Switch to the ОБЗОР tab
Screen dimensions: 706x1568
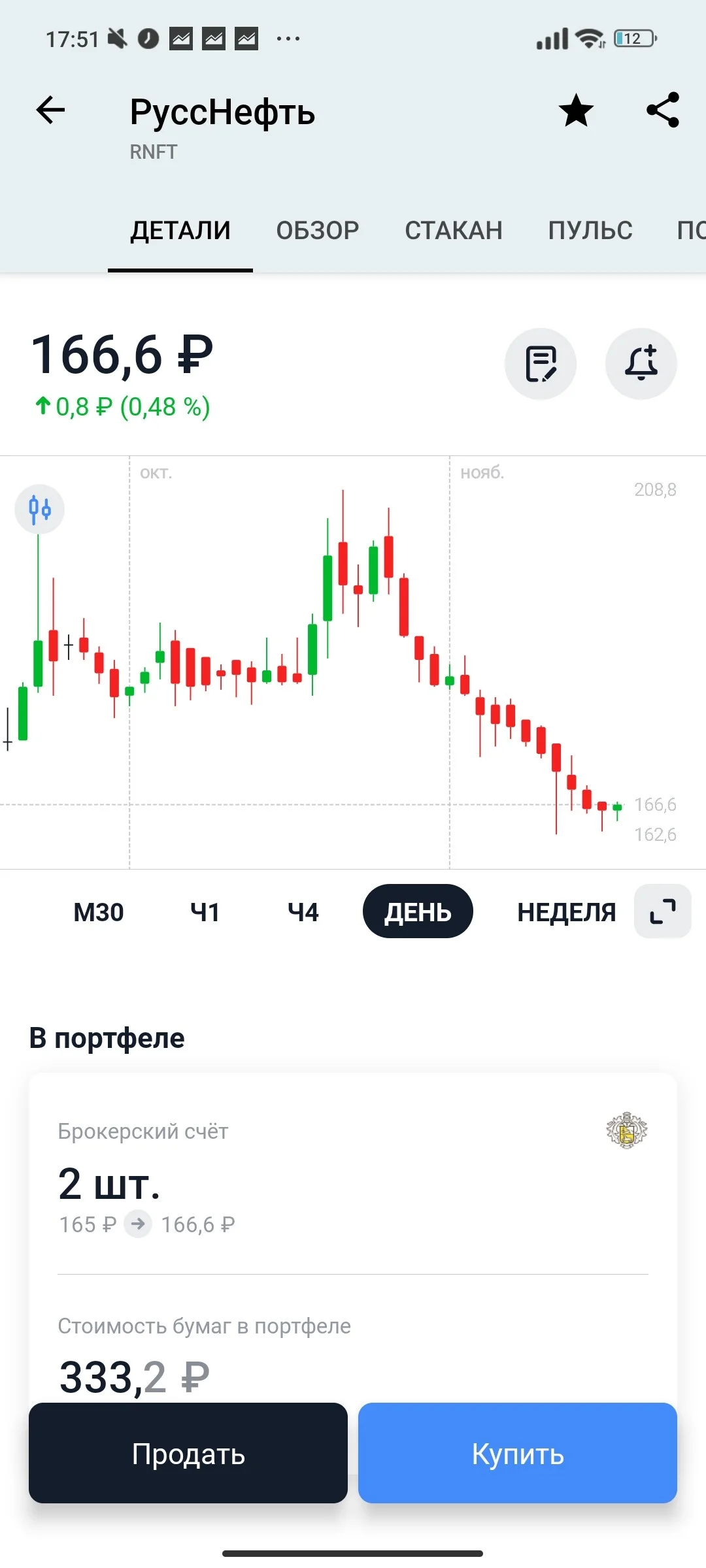tap(318, 231)
